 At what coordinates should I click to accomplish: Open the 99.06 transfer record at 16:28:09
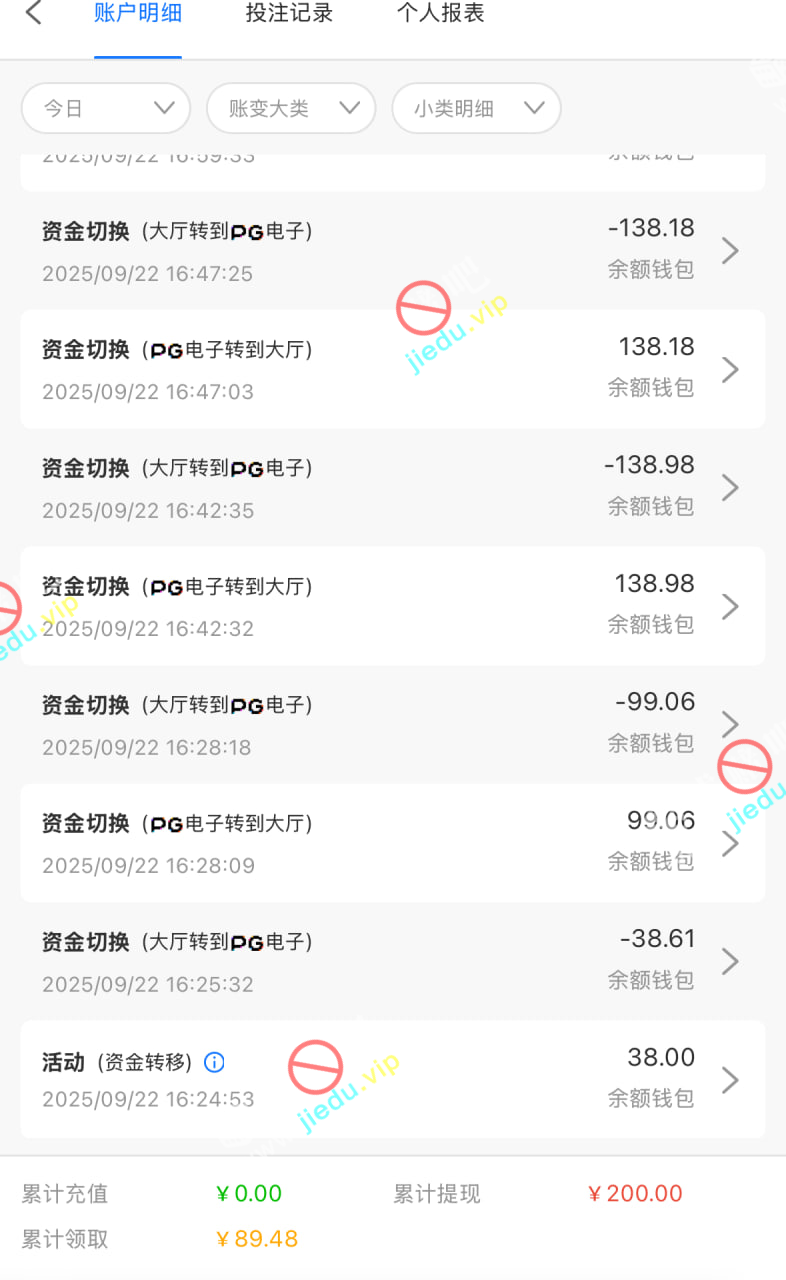pyautogui.click(x=392, y=843)
